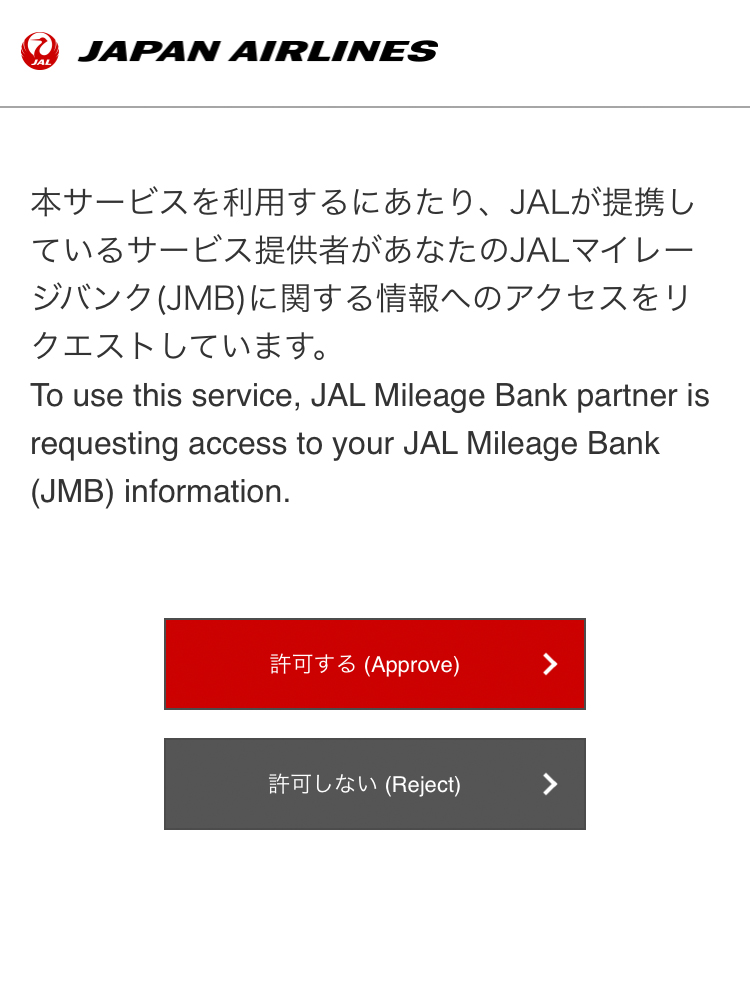Click the arrow inside the gray 許可しない button
The image size is (750, 986).
pos(549,784)
